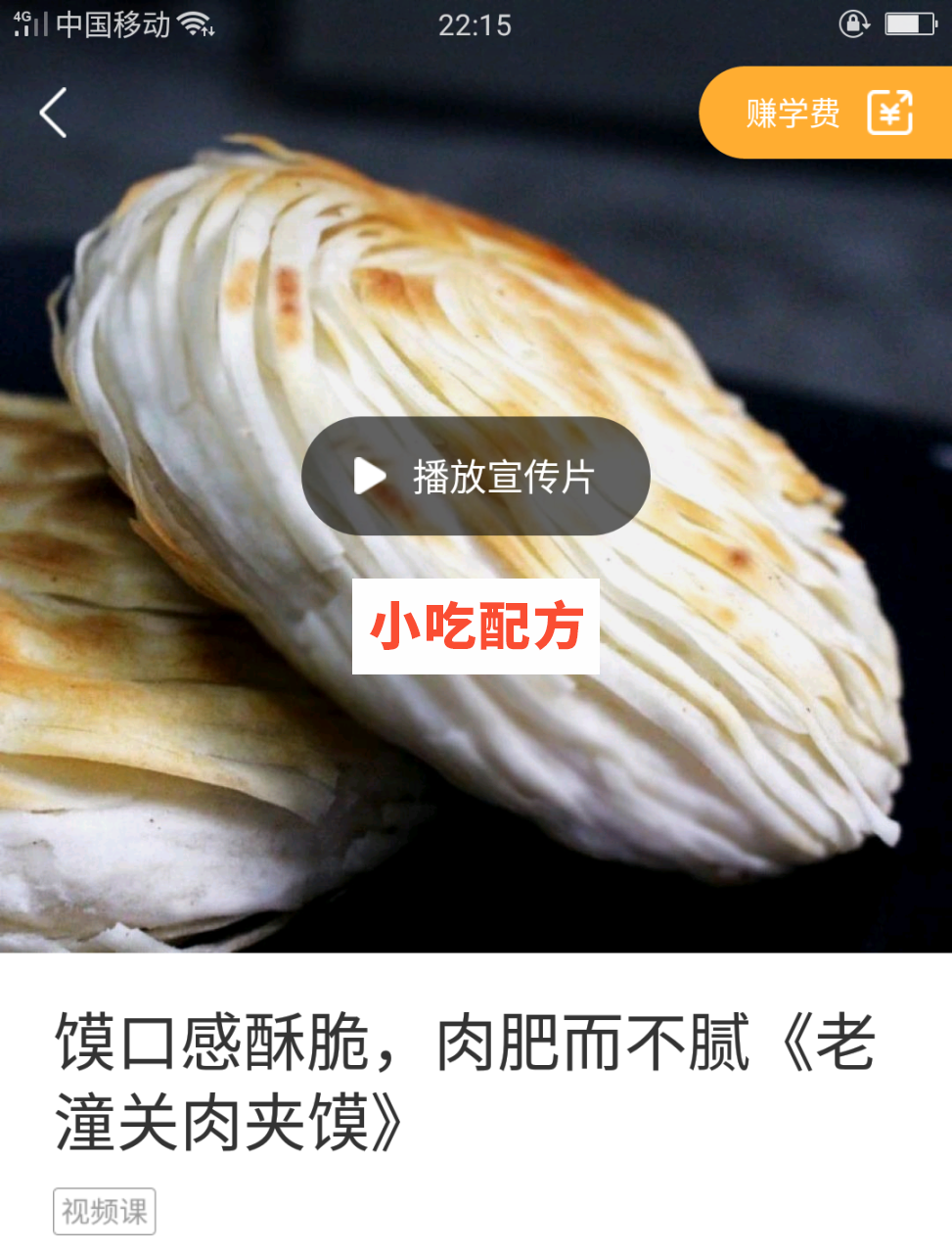
Task: Tap the payment card icon beside 赚学费
Action: click(x=890, y=112)
